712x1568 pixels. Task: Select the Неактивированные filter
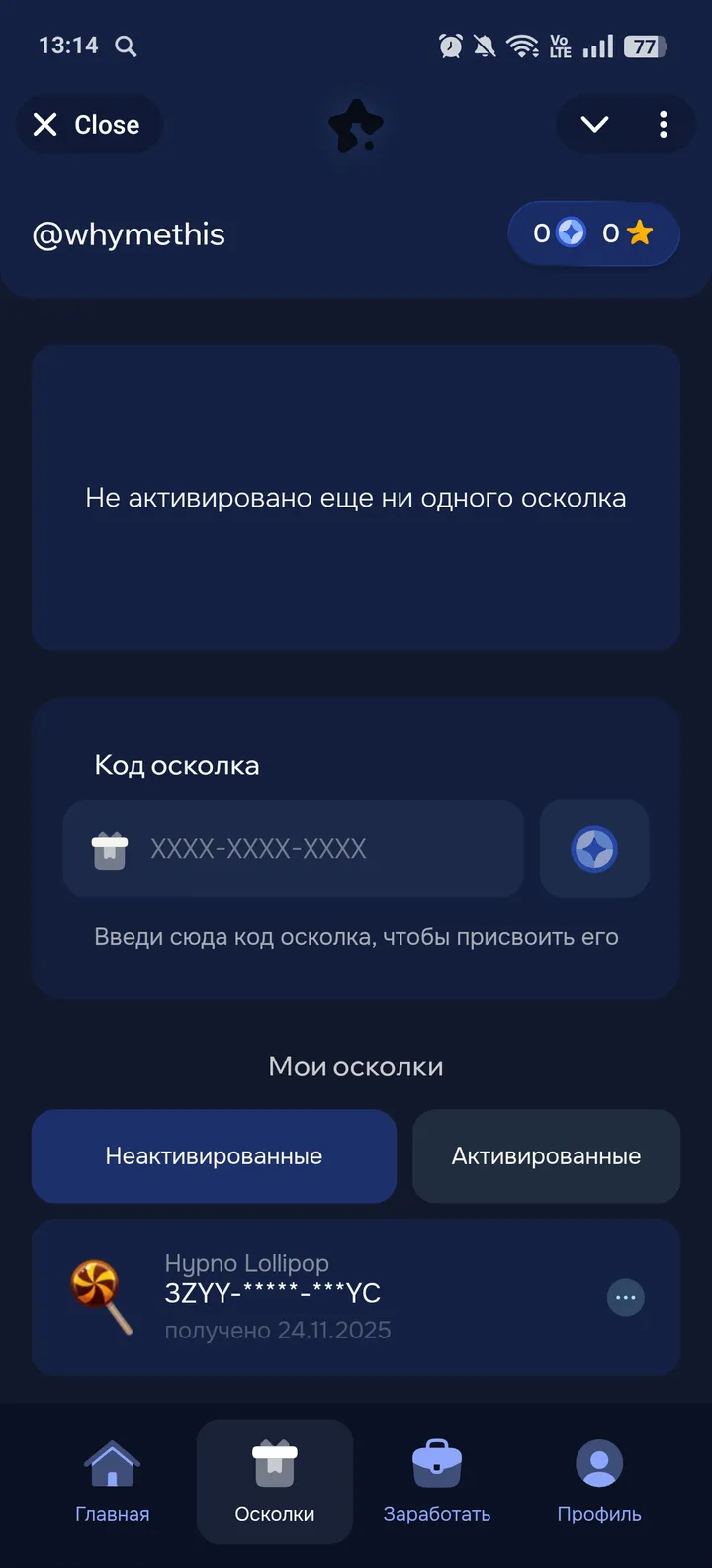click(x=214, y=1155)
